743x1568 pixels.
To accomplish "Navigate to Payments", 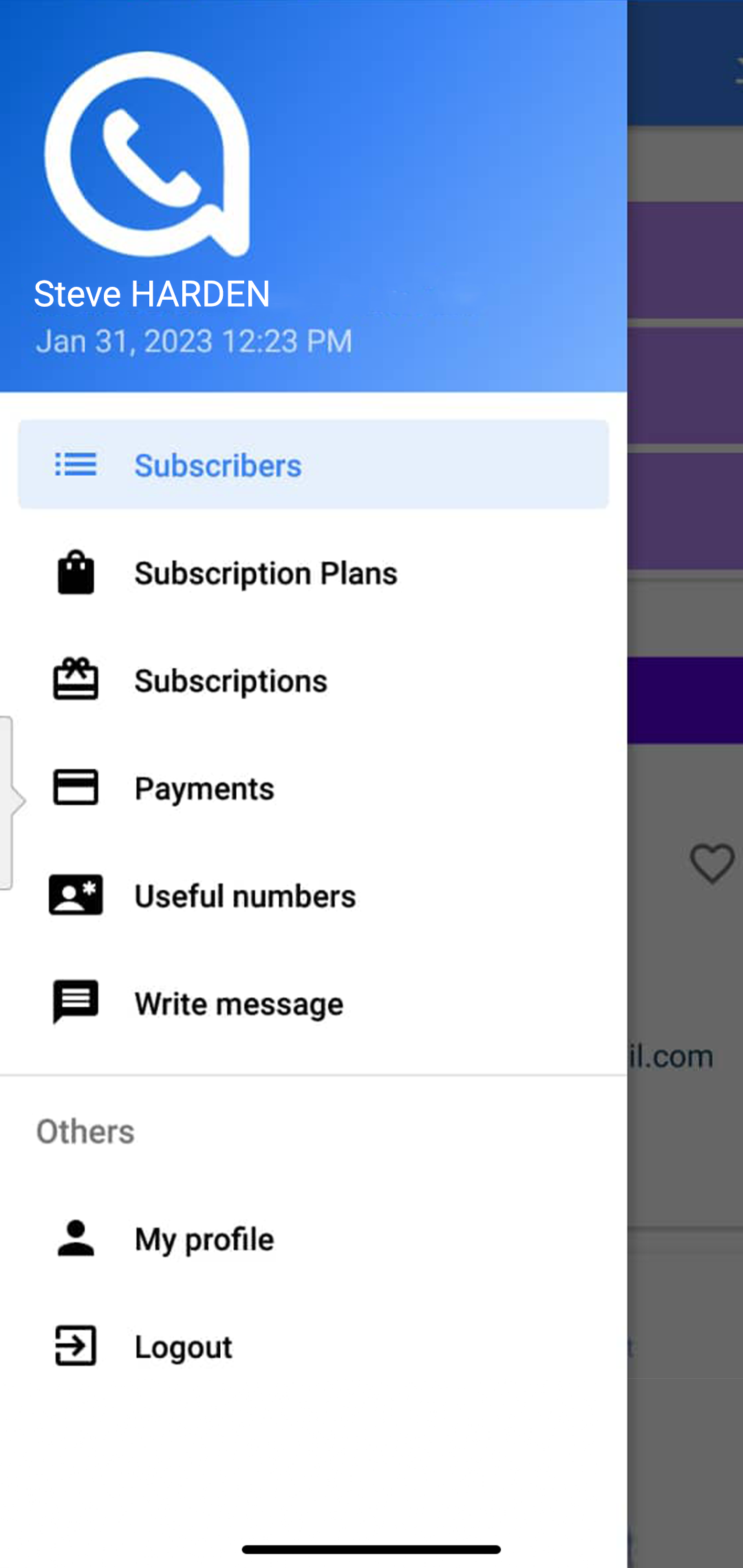I will click(204, 788).
